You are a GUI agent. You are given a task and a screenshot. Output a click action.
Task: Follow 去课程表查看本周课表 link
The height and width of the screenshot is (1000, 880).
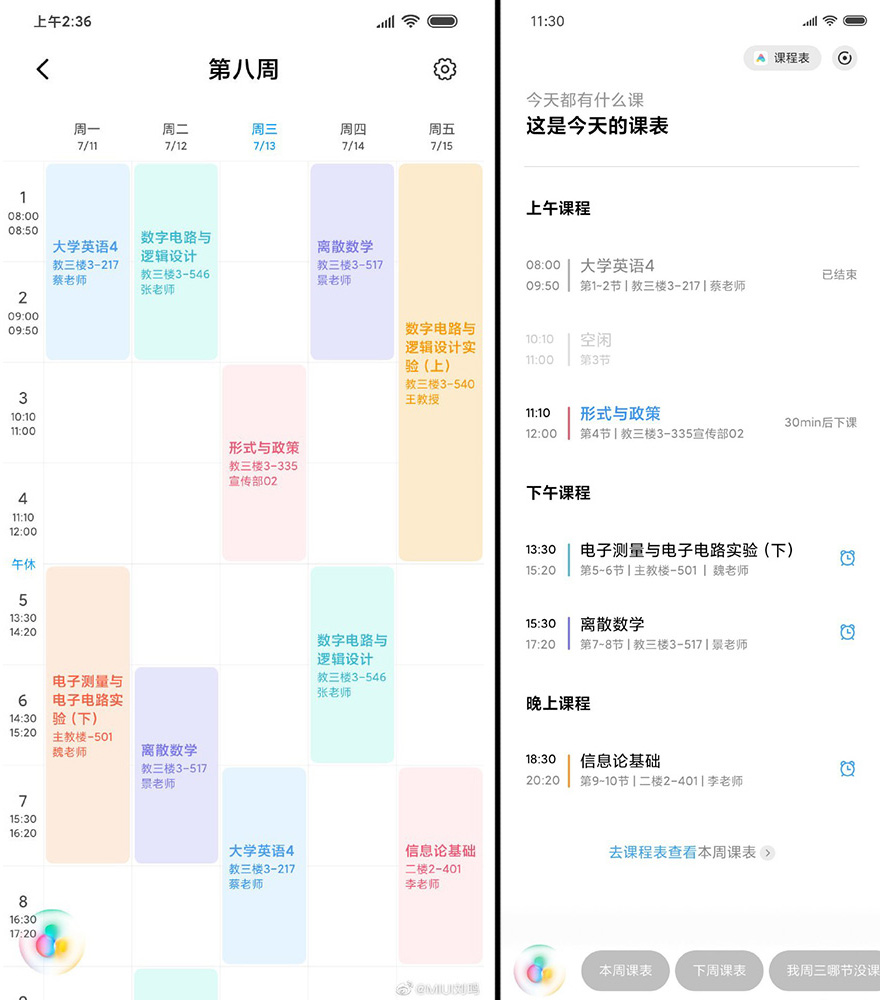tap(691, 853)
